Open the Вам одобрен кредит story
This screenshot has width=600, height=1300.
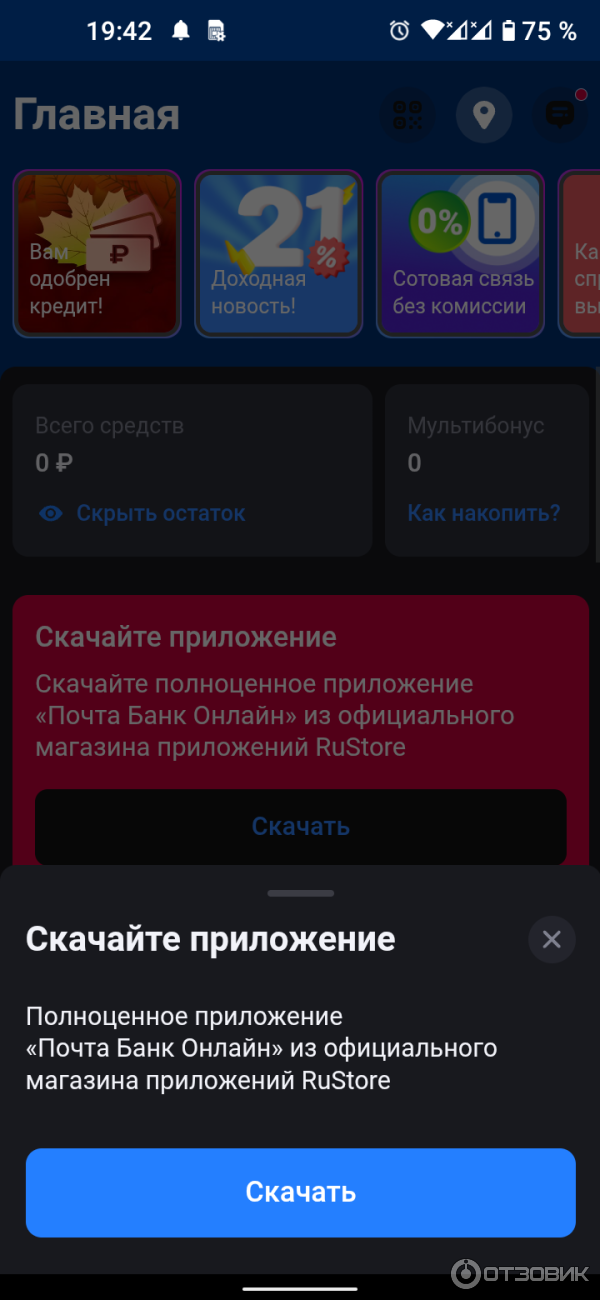tap(97, 253)
